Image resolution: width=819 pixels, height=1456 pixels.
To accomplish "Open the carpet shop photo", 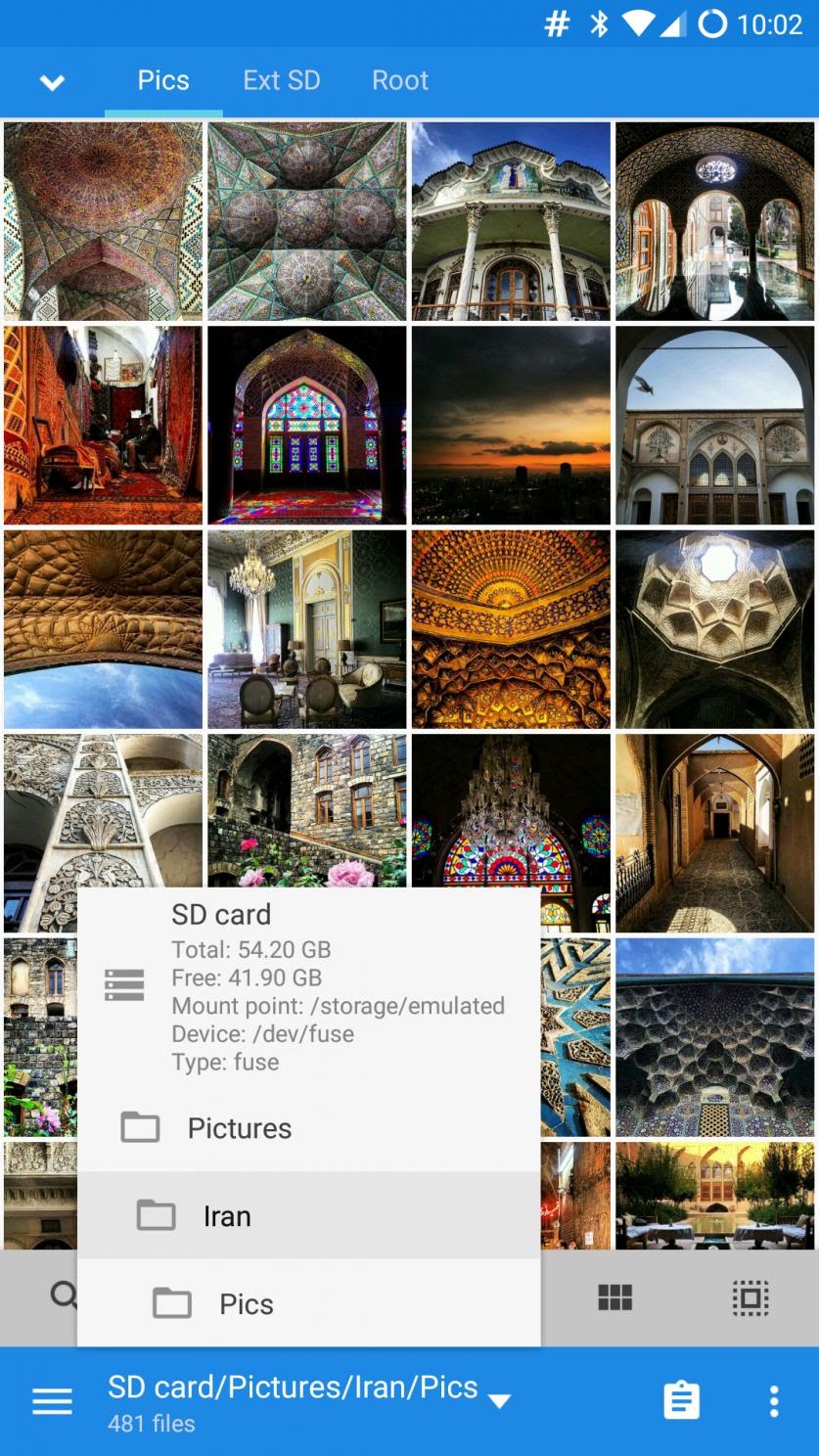I will (x=103, y=426).
